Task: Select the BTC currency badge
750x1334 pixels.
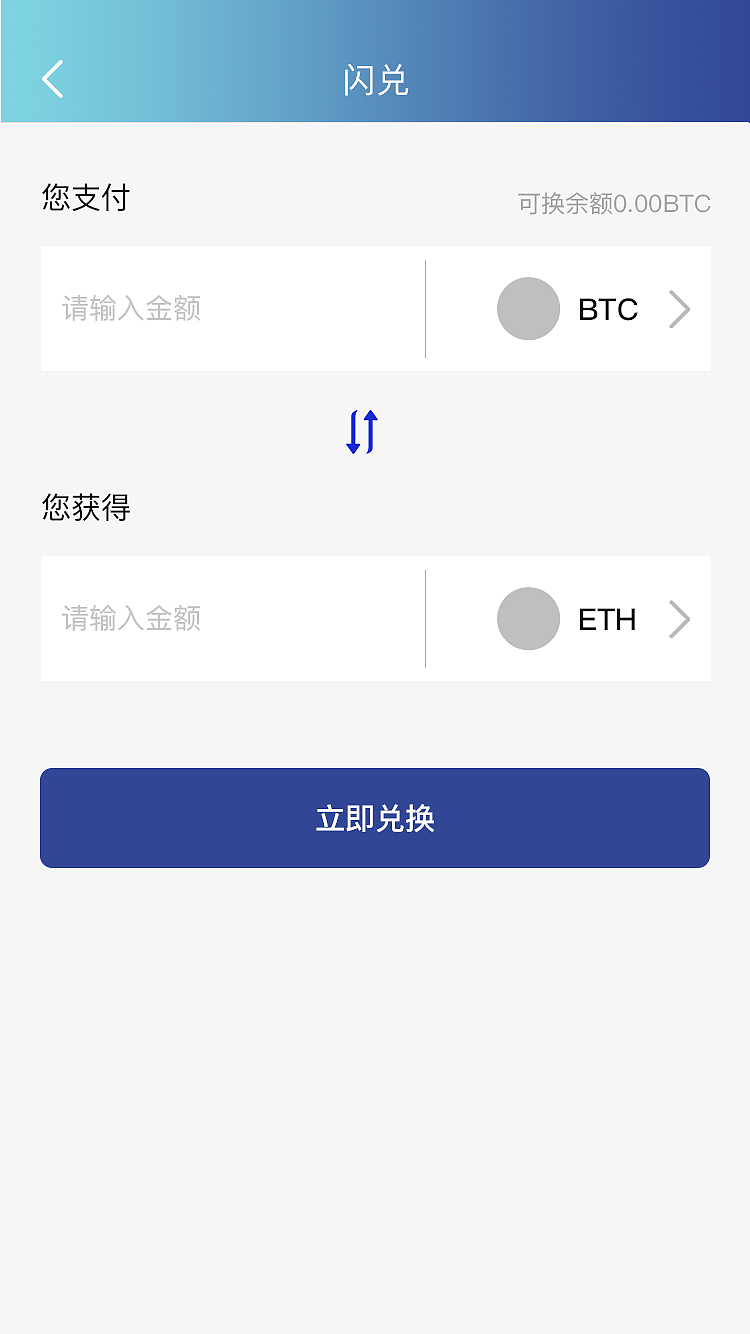Action: tap(606, 309)
